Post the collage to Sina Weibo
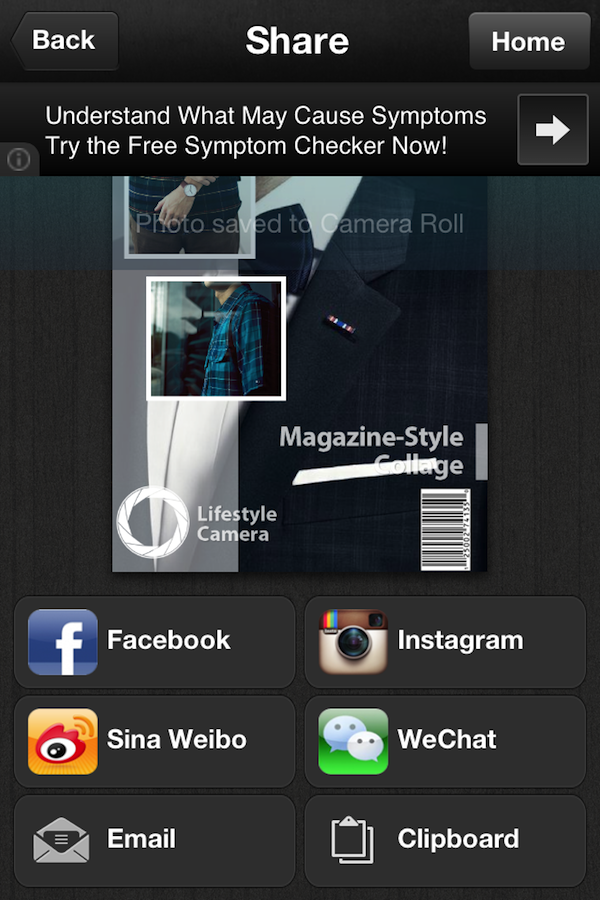 pos(155,740)
